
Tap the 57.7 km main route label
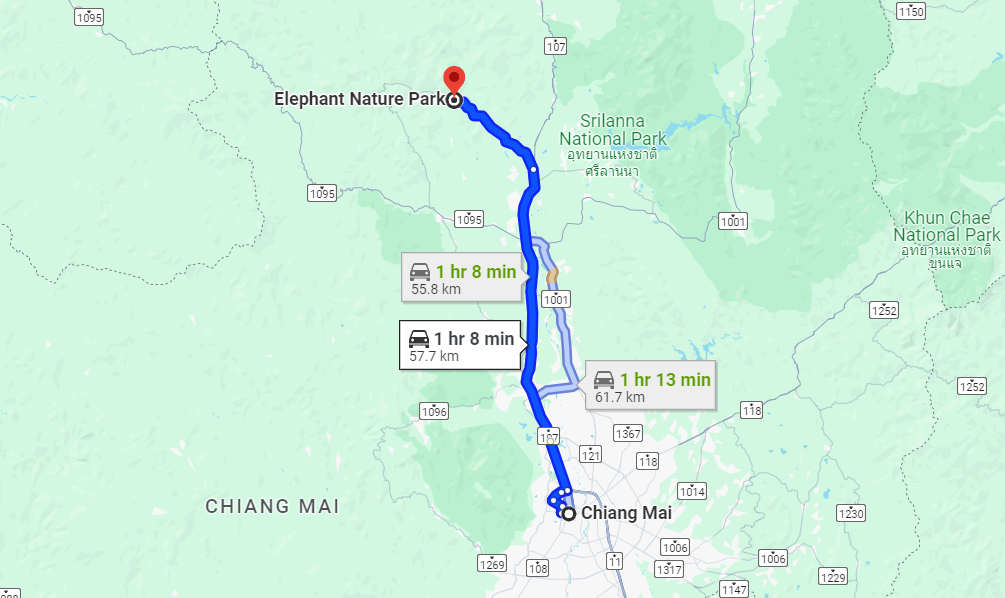[x=461, y=346]
